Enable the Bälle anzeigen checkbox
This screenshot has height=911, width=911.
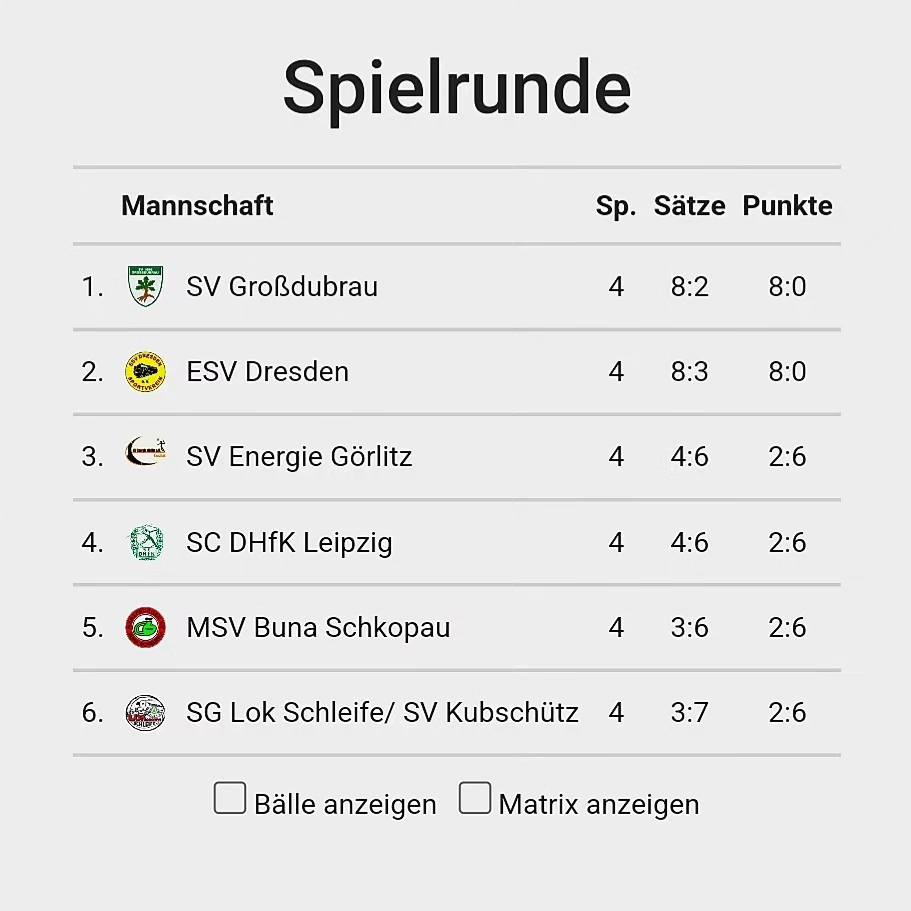click(230, 799)
